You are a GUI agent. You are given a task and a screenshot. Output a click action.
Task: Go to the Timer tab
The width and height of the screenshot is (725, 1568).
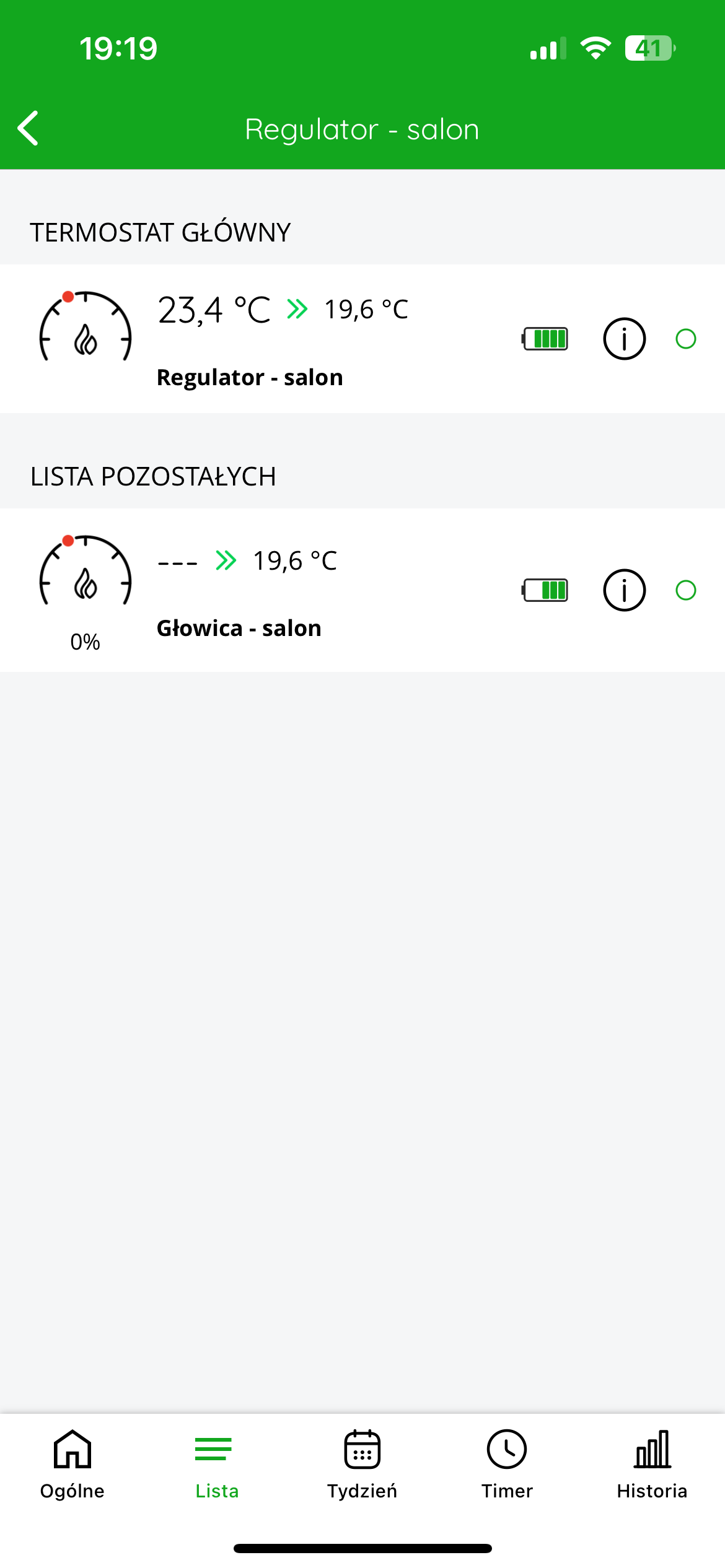[507, 1465]
